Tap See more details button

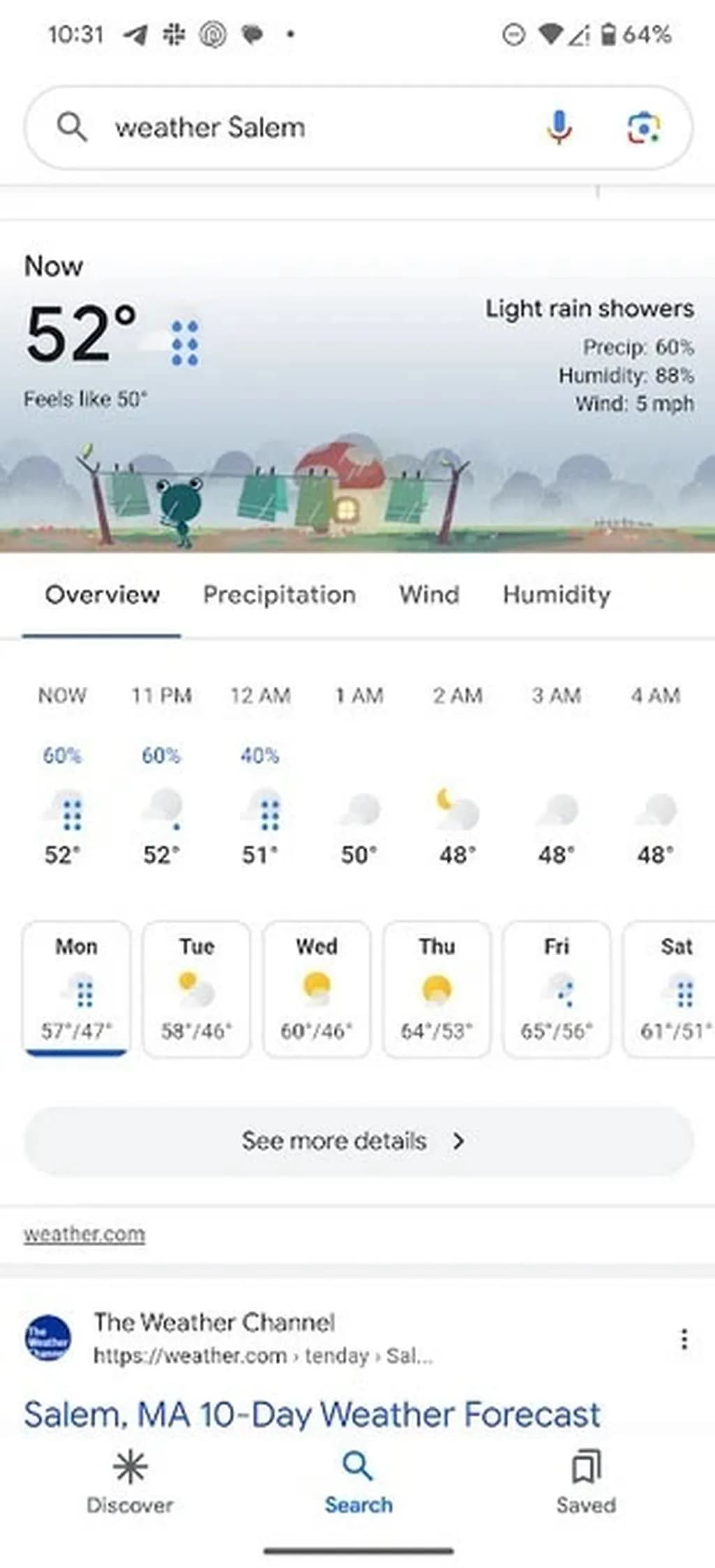point(358,1141)
